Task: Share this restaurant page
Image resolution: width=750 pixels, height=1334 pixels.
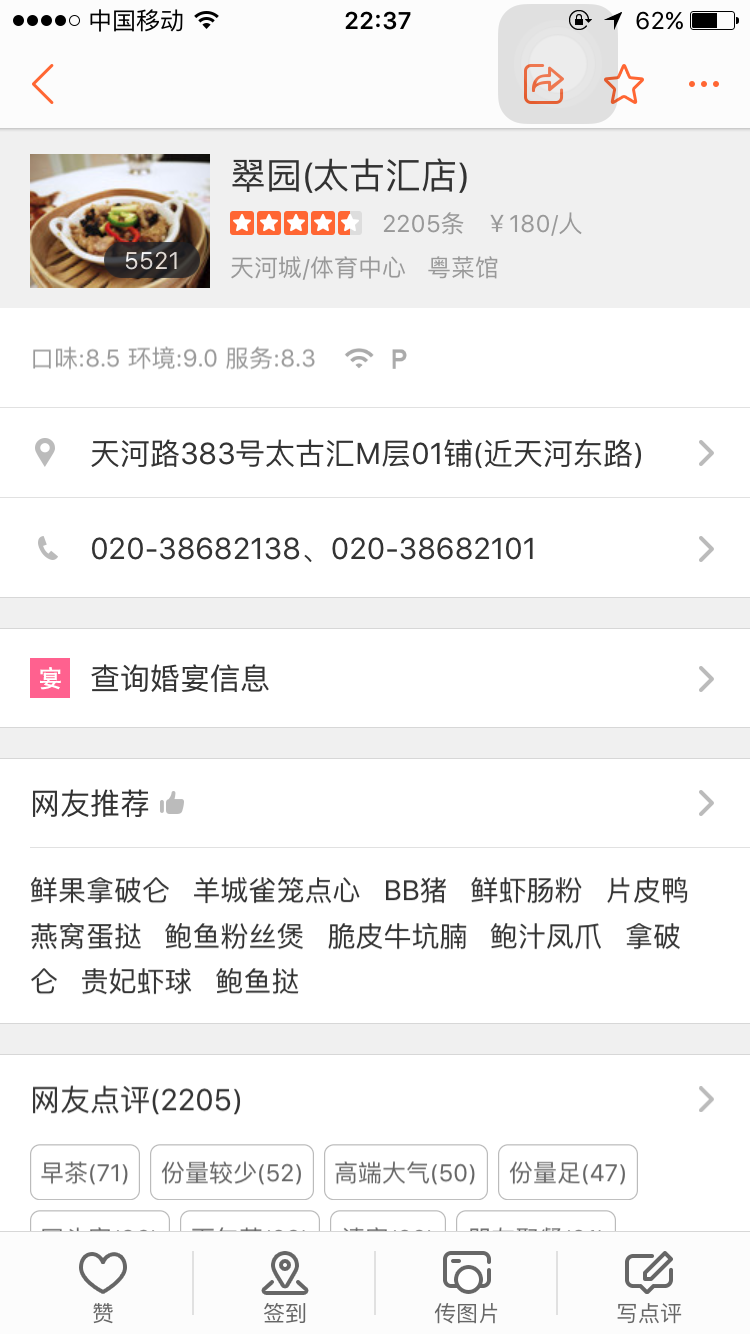Action: click(x=544, y=84)
